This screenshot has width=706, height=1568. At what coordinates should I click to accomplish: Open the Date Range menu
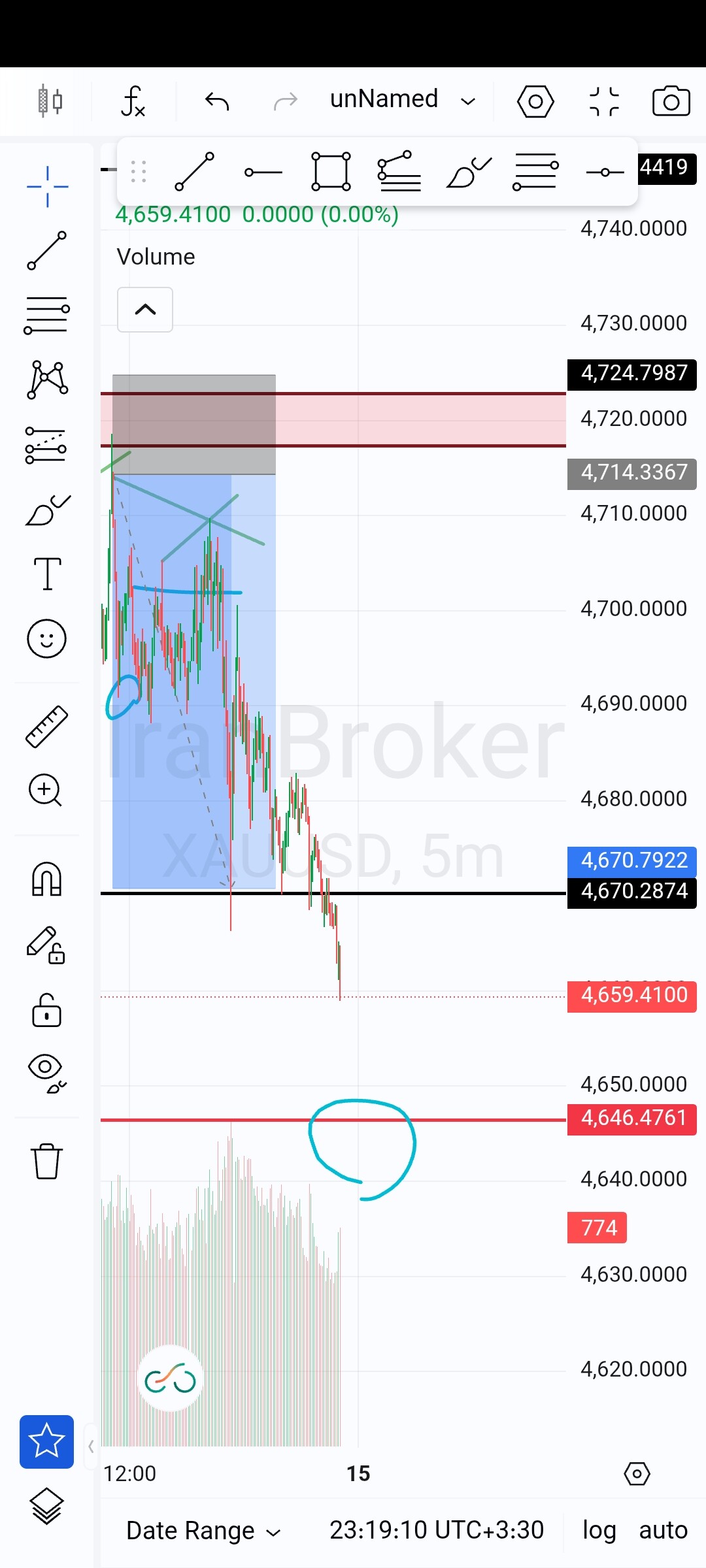pos(203,1531)
